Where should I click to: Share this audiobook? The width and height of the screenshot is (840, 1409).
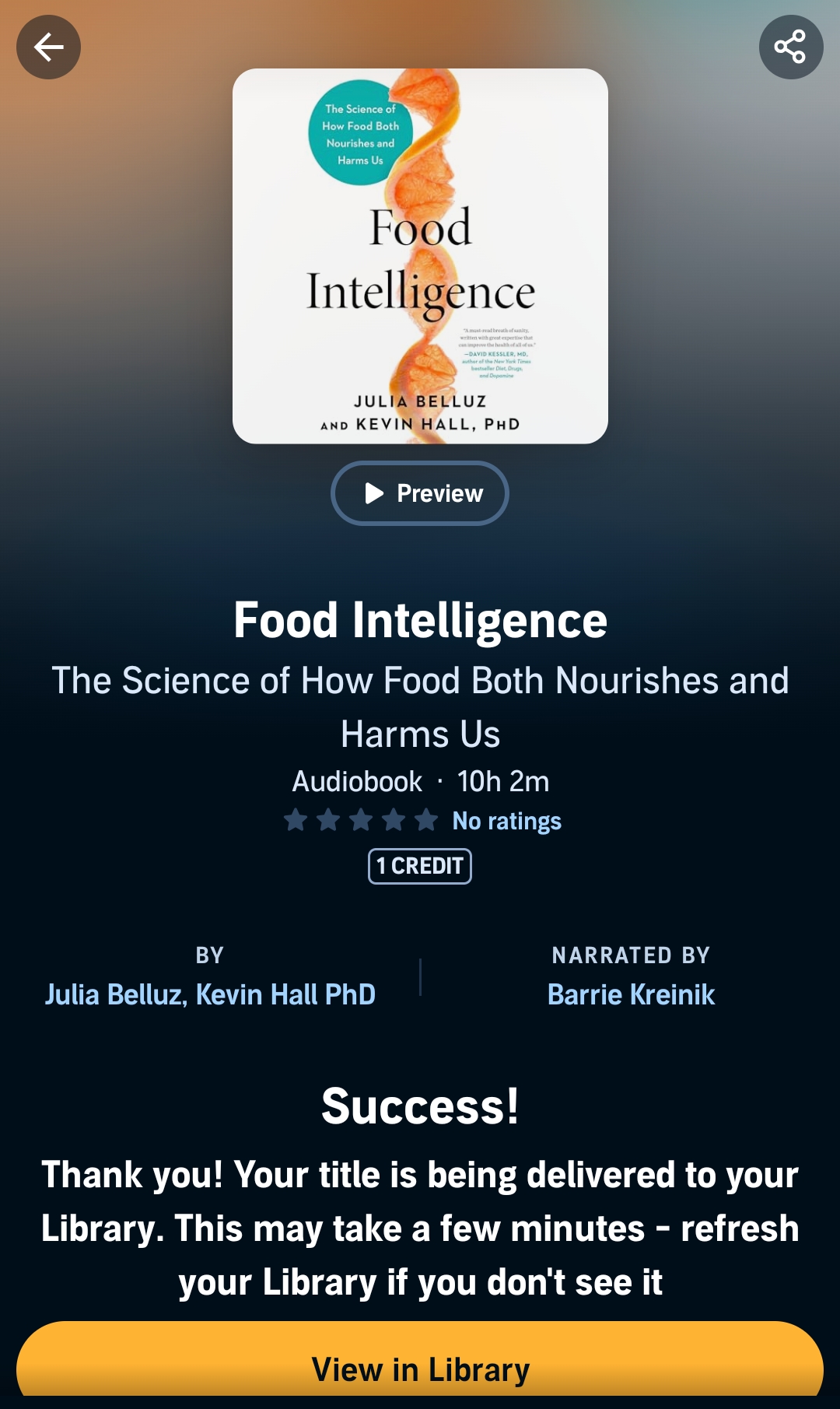790,47
